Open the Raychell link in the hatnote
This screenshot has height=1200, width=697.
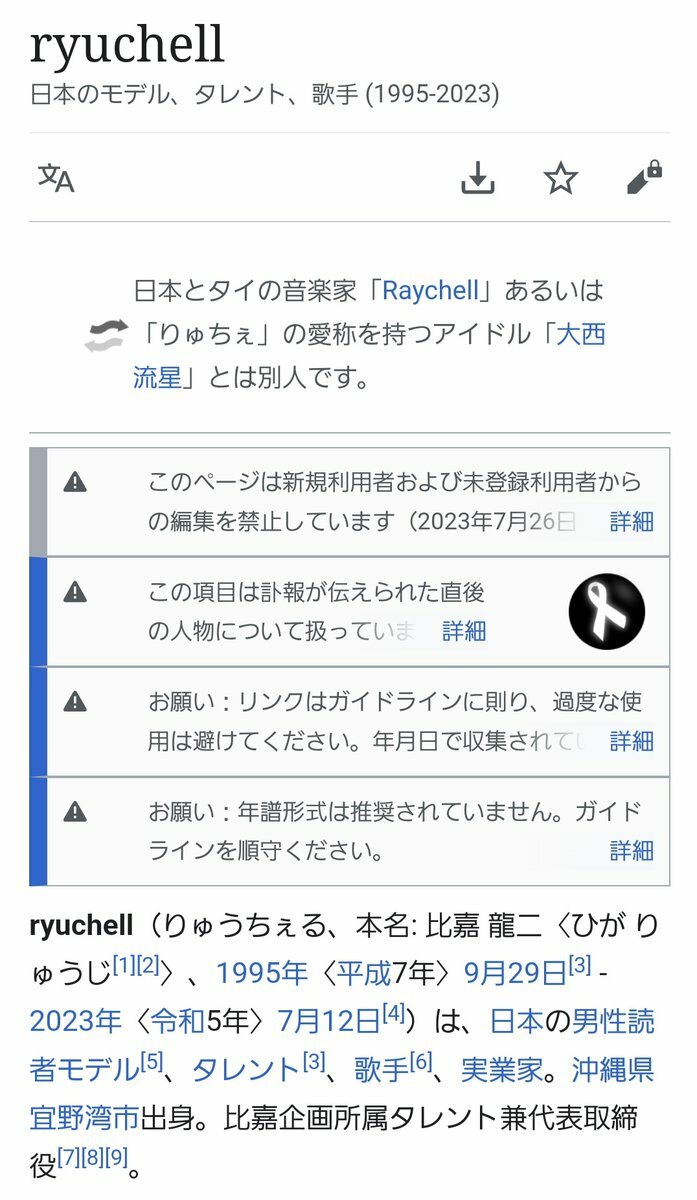coord(431,291)
